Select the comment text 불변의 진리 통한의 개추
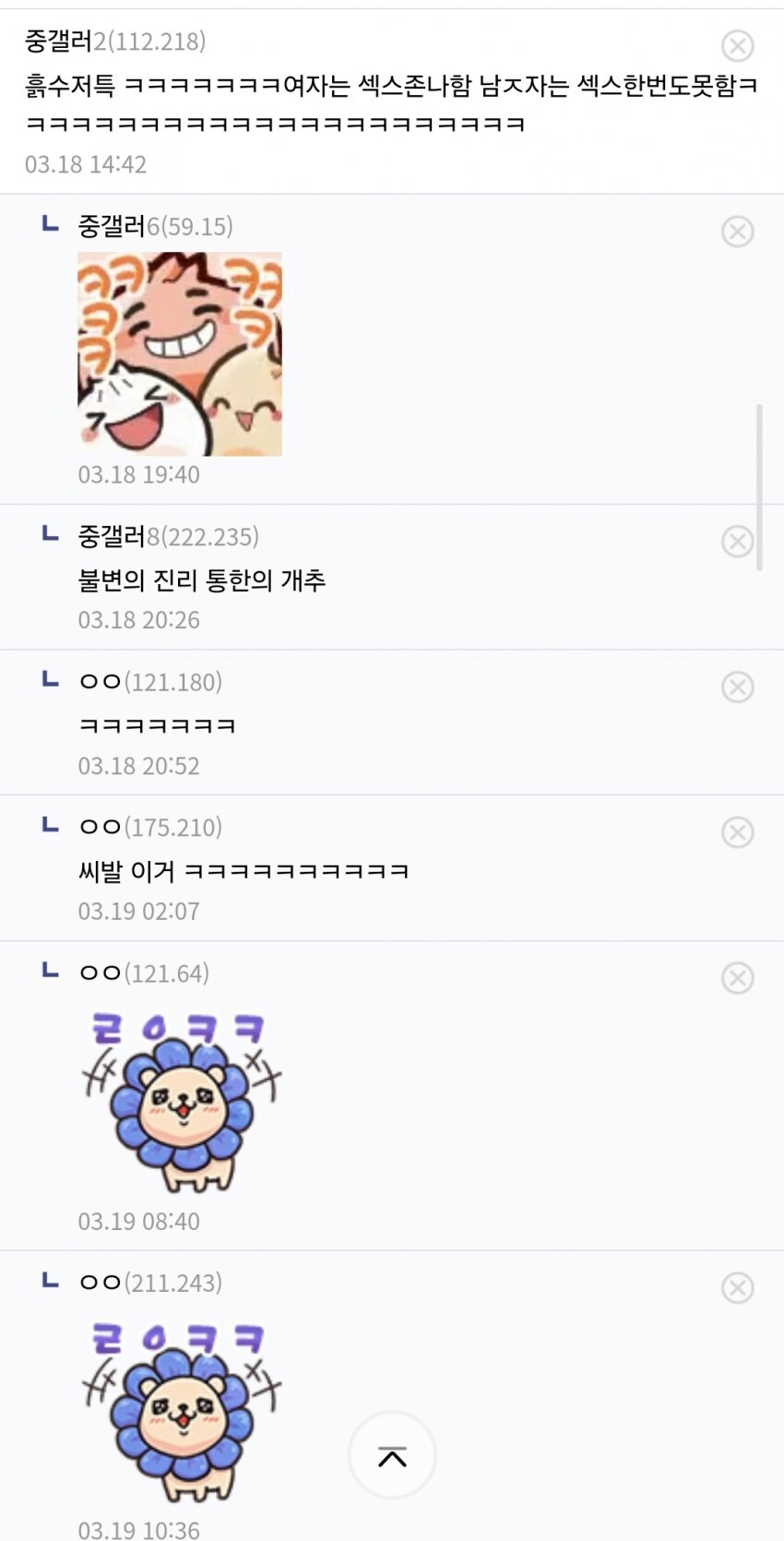Viewport: 784px width, 1541px height. (x=205, y=581)
